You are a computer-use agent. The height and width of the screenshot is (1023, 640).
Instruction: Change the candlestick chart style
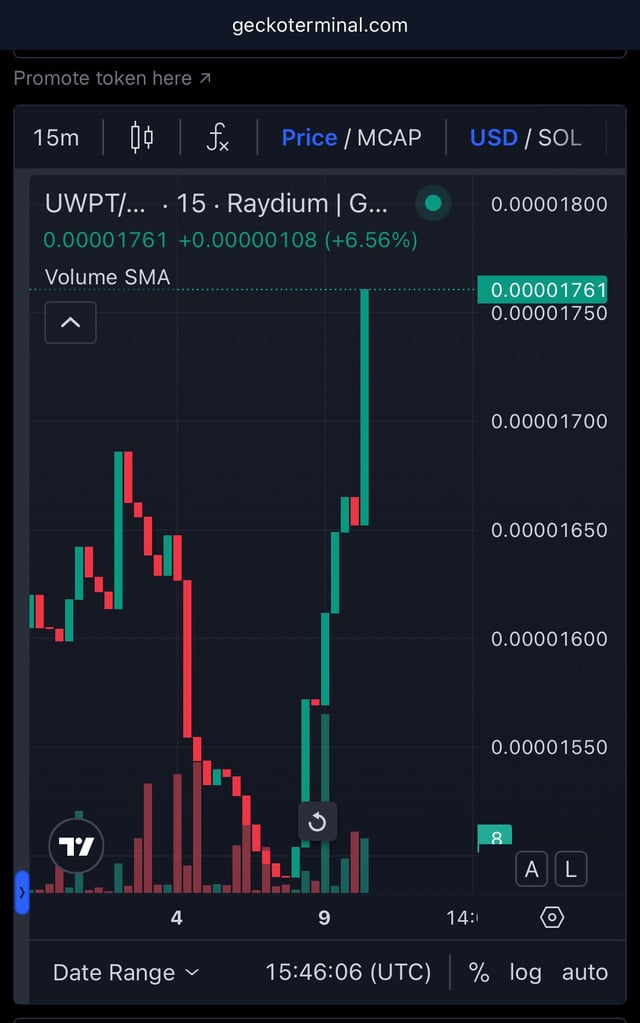point(142,138)
